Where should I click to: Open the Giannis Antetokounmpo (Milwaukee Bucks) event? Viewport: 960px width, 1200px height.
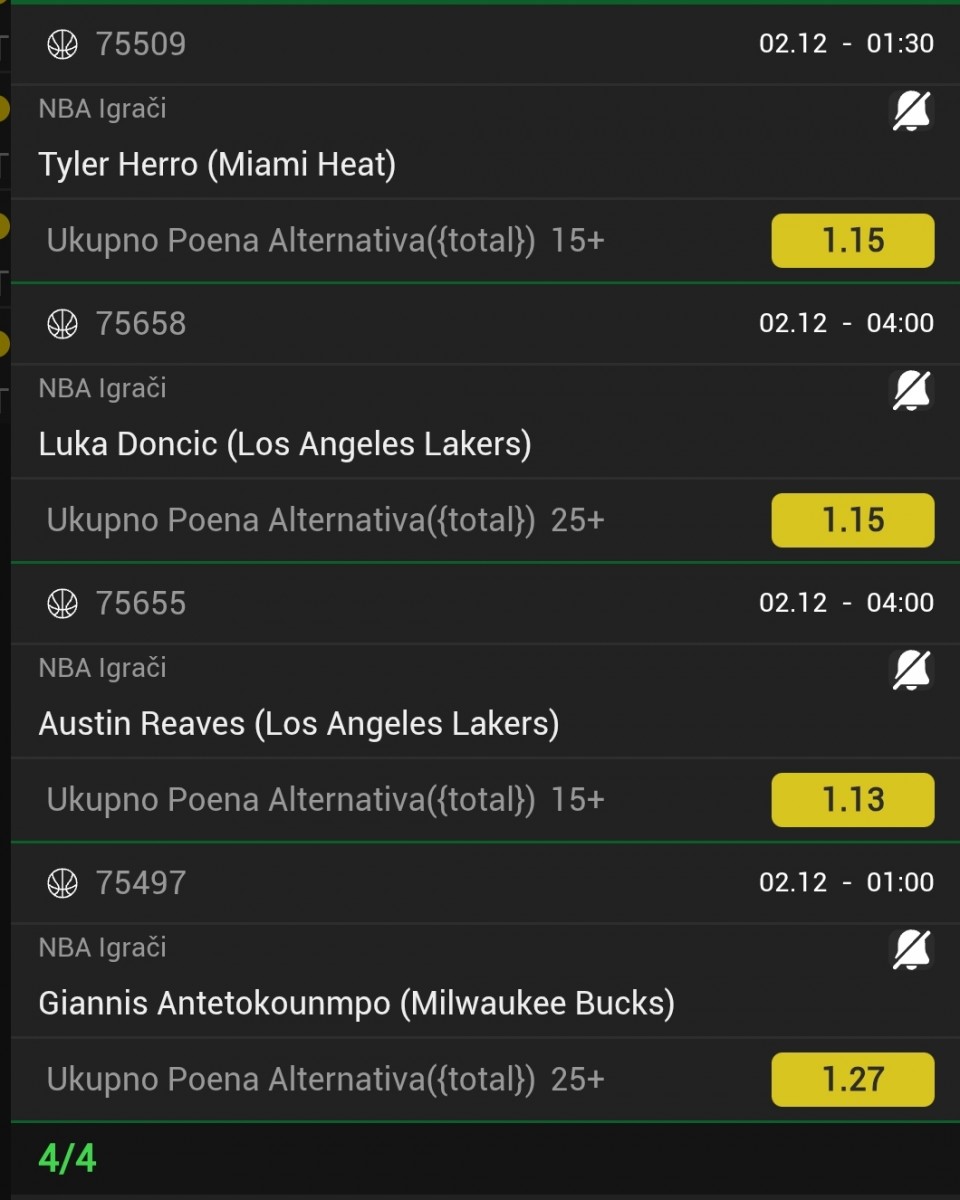(x=356, y=1003)
